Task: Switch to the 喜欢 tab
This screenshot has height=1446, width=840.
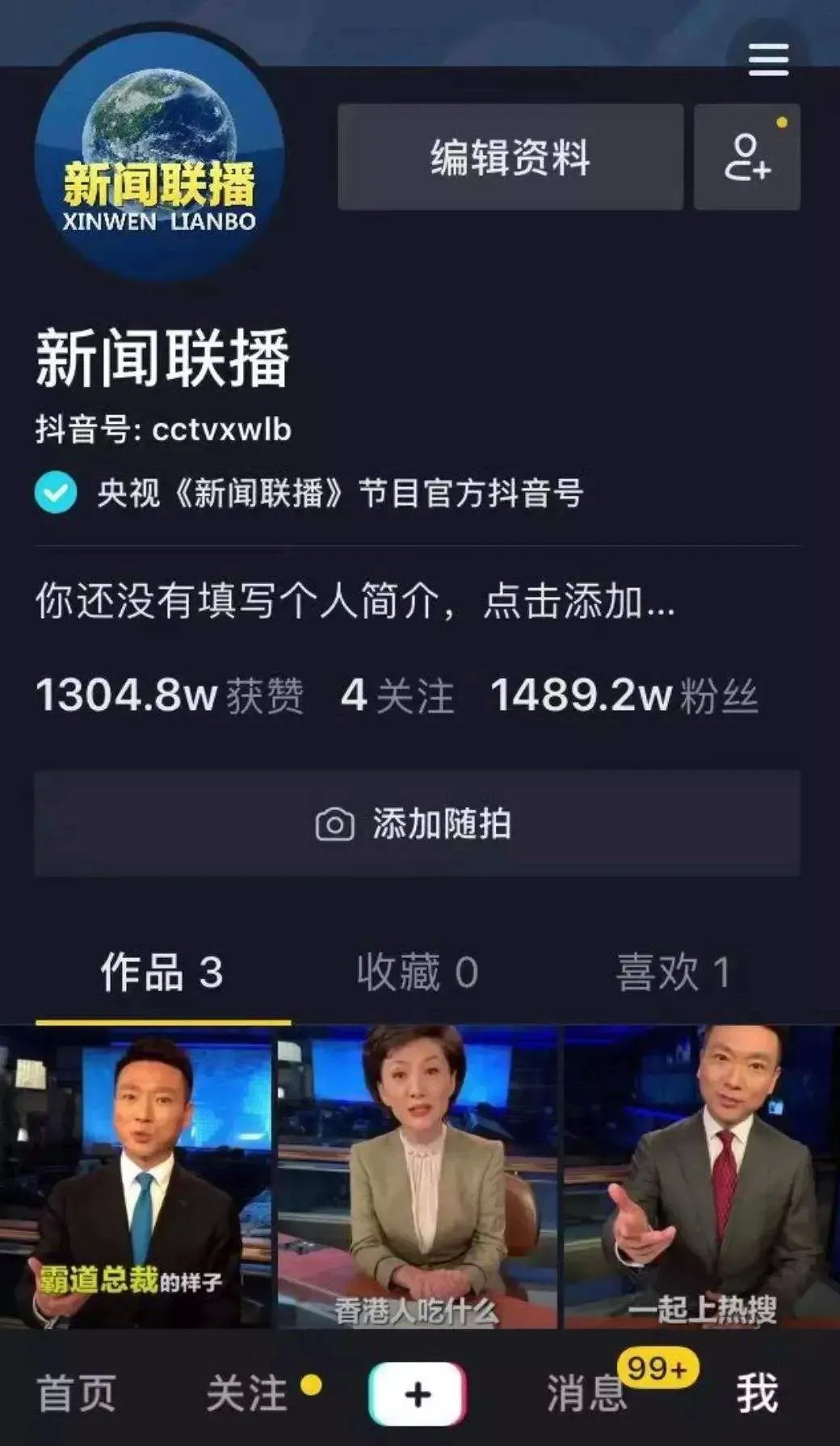Action: [673, 972]
